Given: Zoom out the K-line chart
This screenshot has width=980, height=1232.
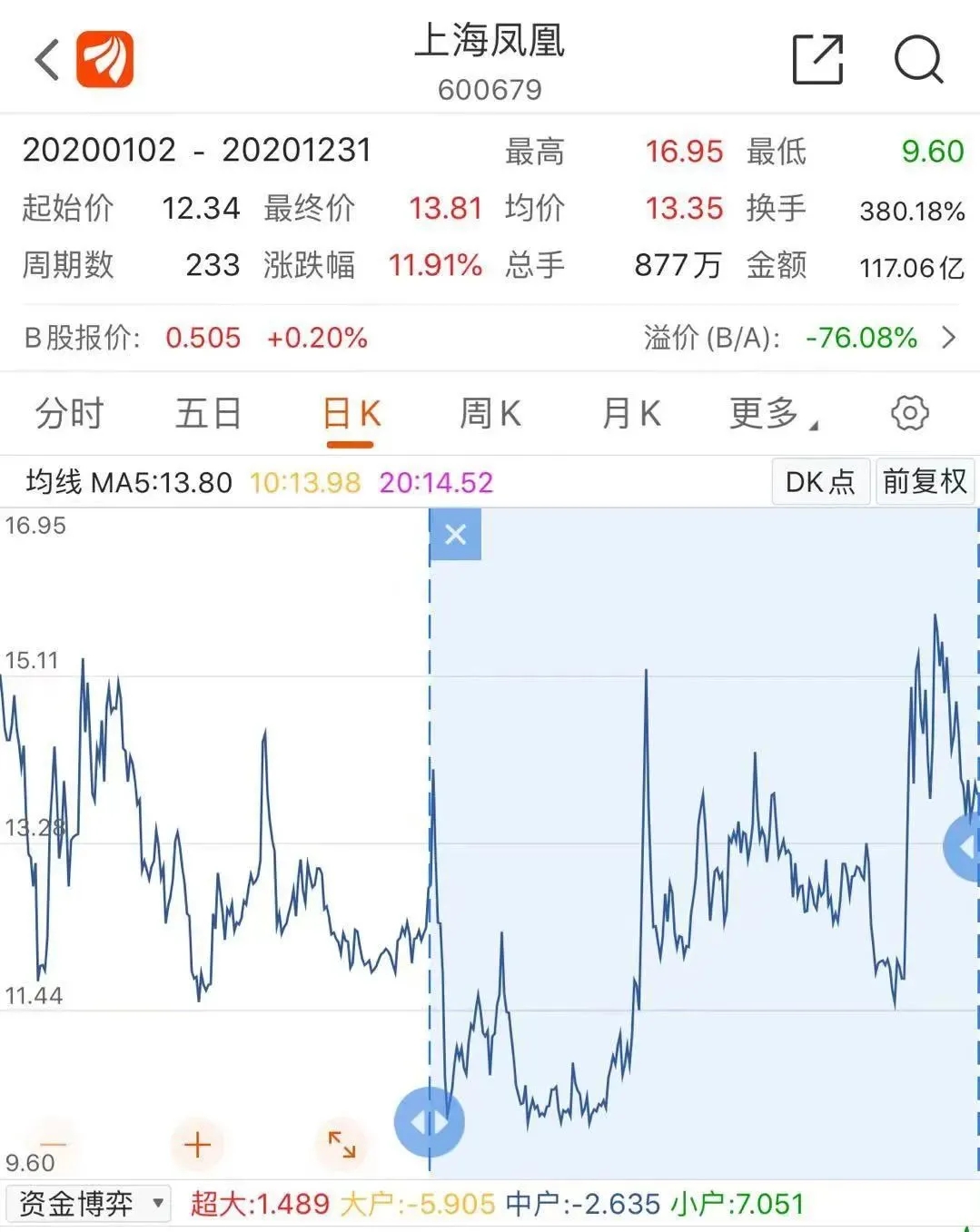Looking at the screenshot, I should click(53, 1145).
